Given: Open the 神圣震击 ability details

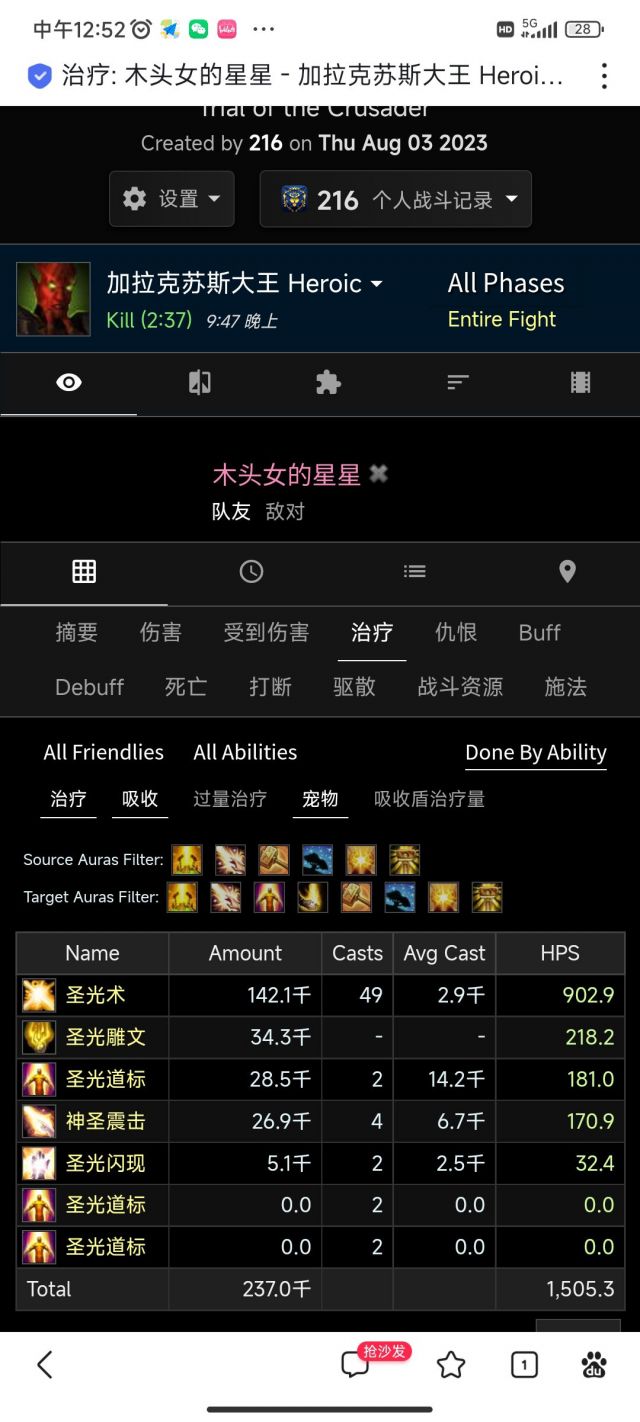Looking at the screenshot, I should (x=105, y=1121).
